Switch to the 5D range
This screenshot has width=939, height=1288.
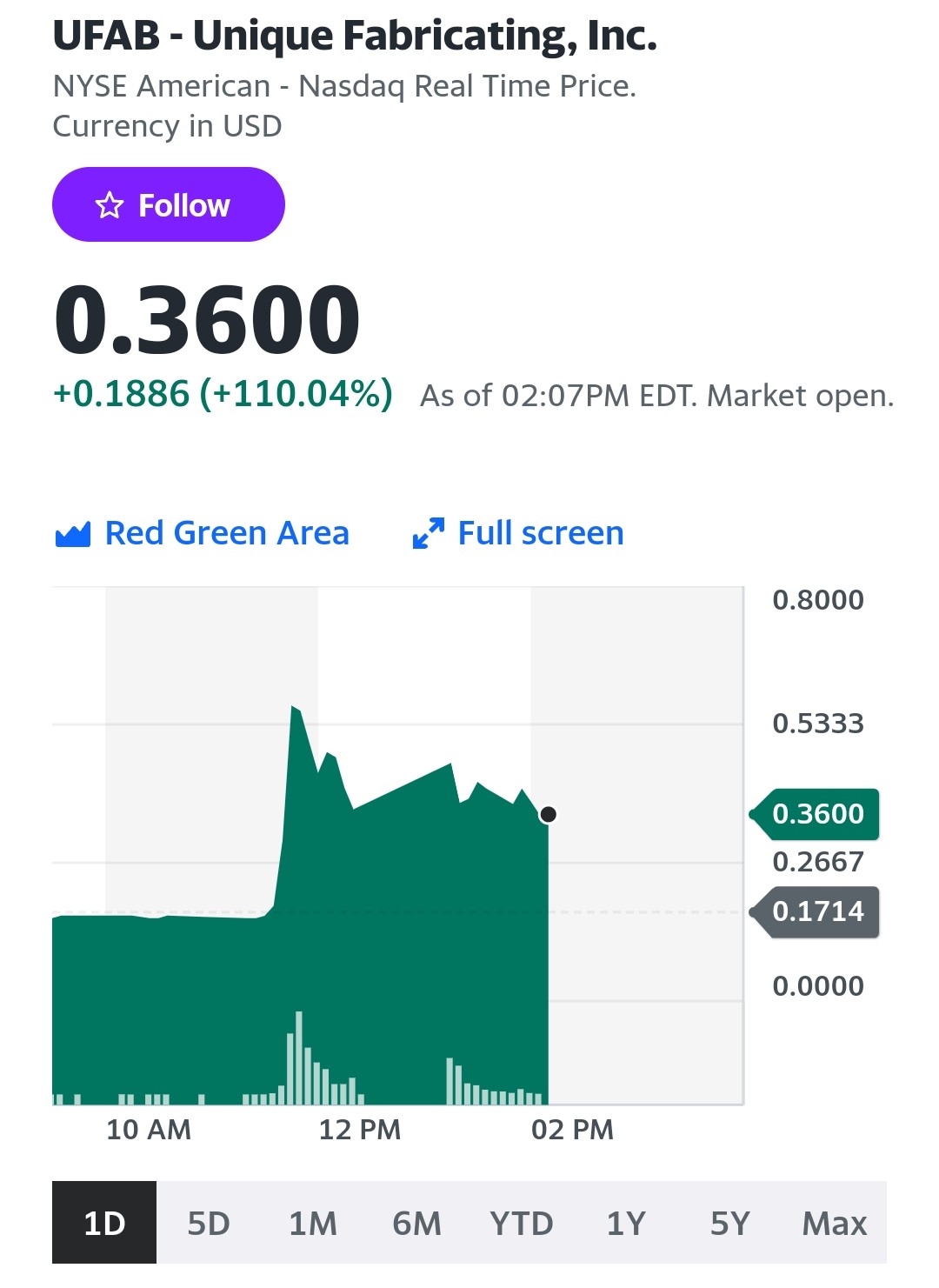coord(209,1222)
